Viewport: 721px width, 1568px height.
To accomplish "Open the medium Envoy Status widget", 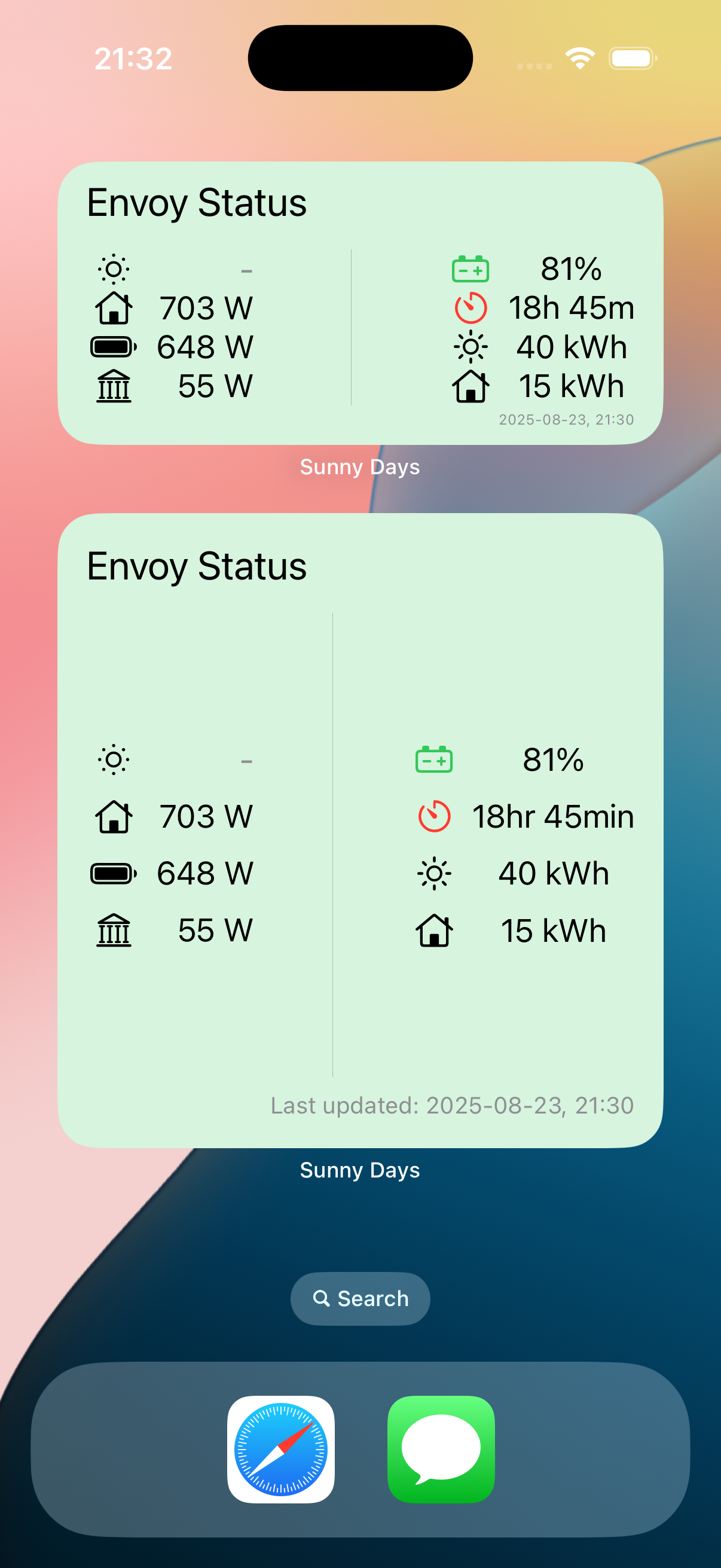I will (360, 303).
